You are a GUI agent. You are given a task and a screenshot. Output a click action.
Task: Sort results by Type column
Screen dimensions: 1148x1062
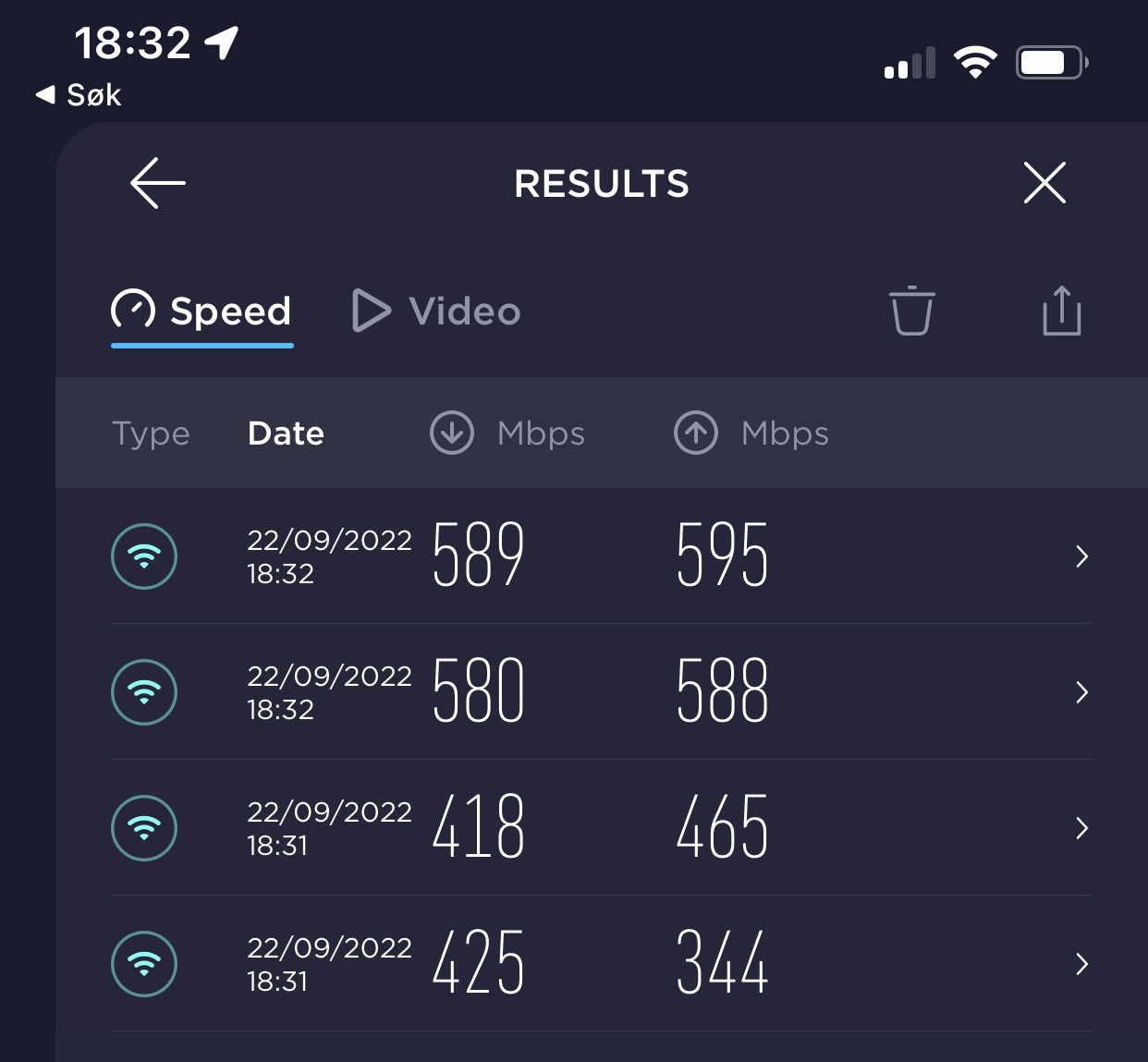point(151,433)
